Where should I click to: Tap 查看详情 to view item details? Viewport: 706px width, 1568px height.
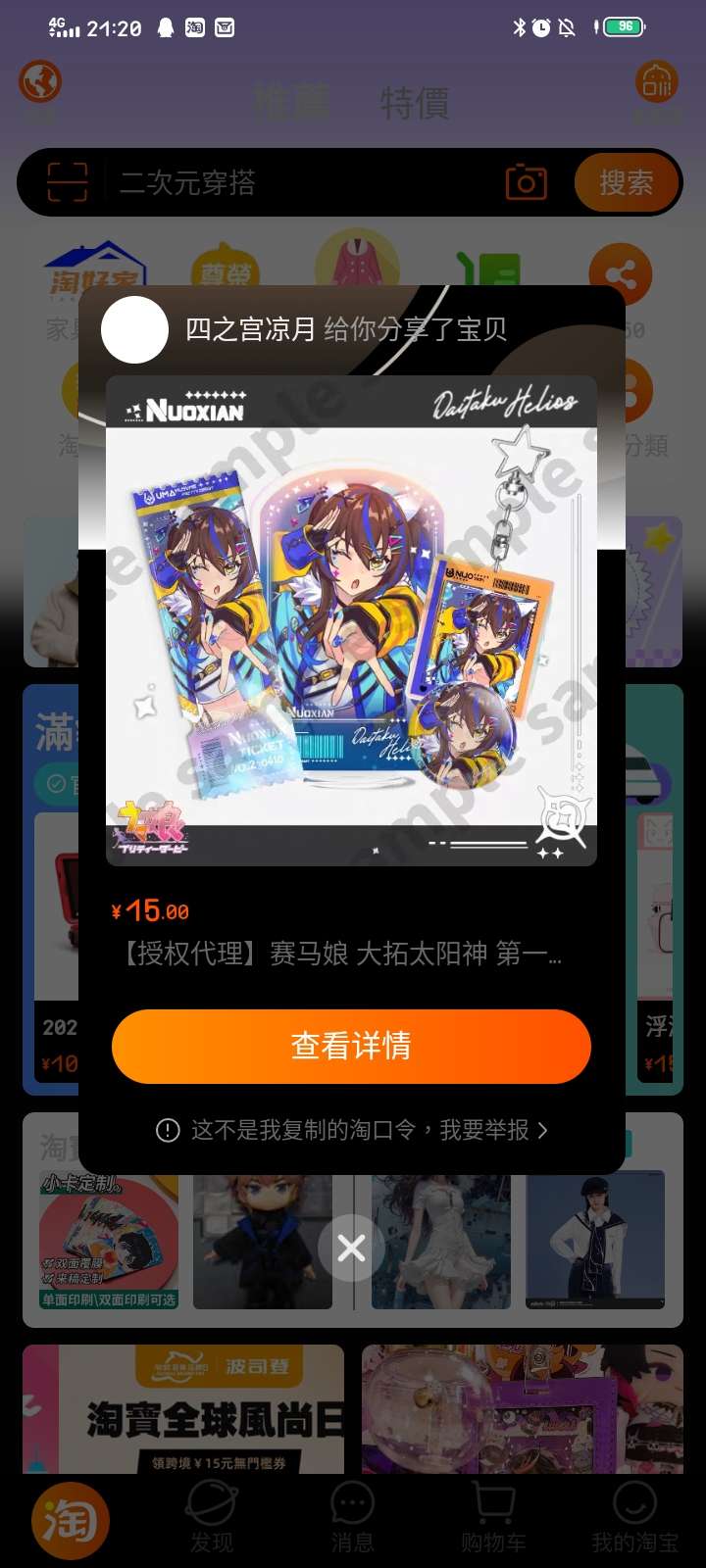[351, 1046]
